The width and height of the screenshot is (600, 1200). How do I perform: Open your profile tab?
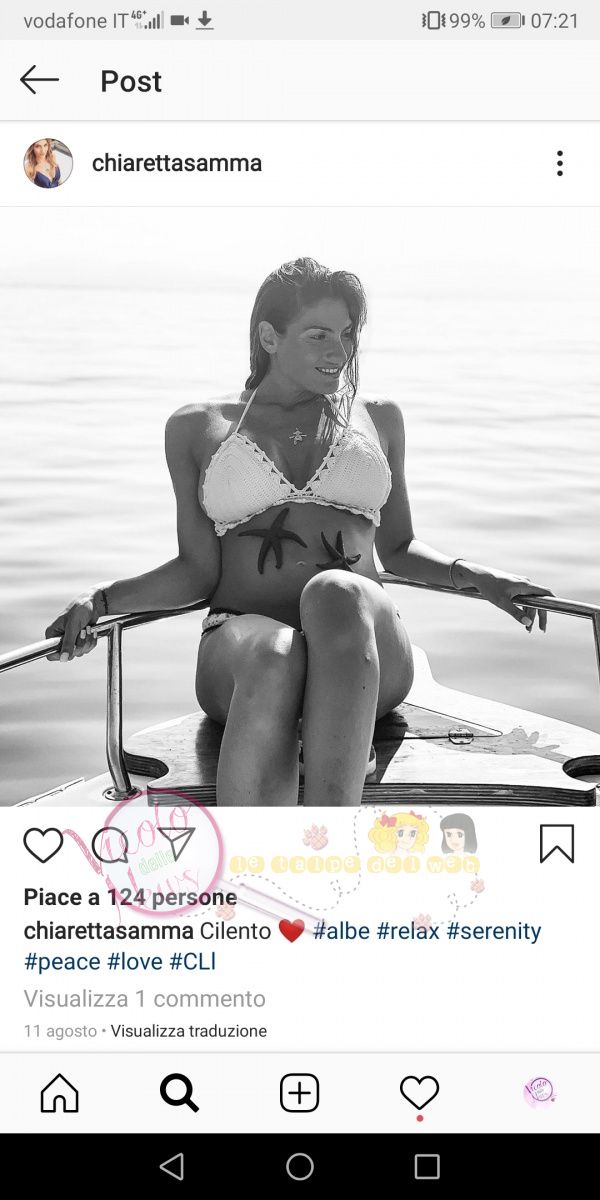[539, 1093]
